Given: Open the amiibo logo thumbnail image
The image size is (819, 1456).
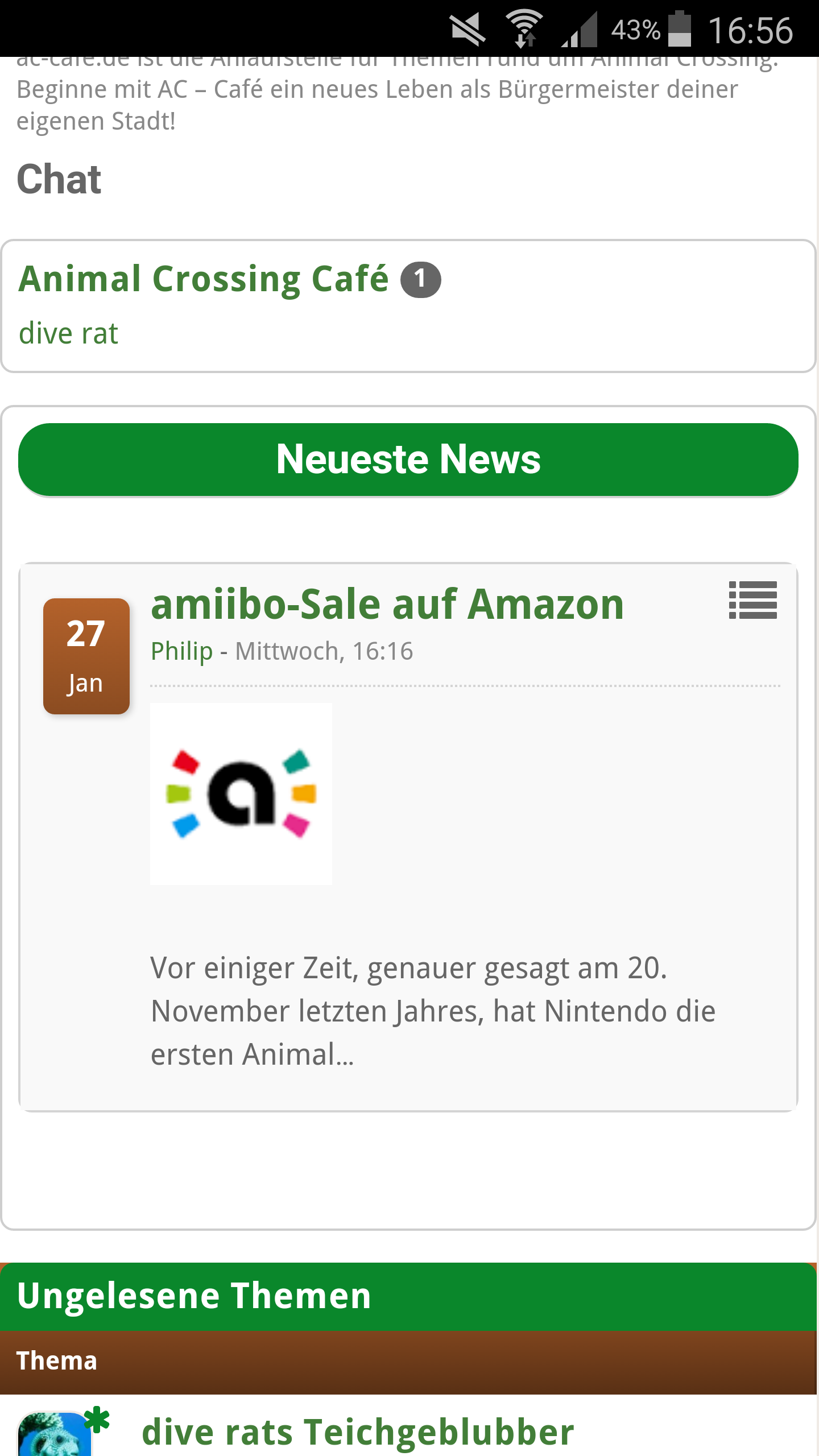Looking at the screenshot, I should pos(241,793).
